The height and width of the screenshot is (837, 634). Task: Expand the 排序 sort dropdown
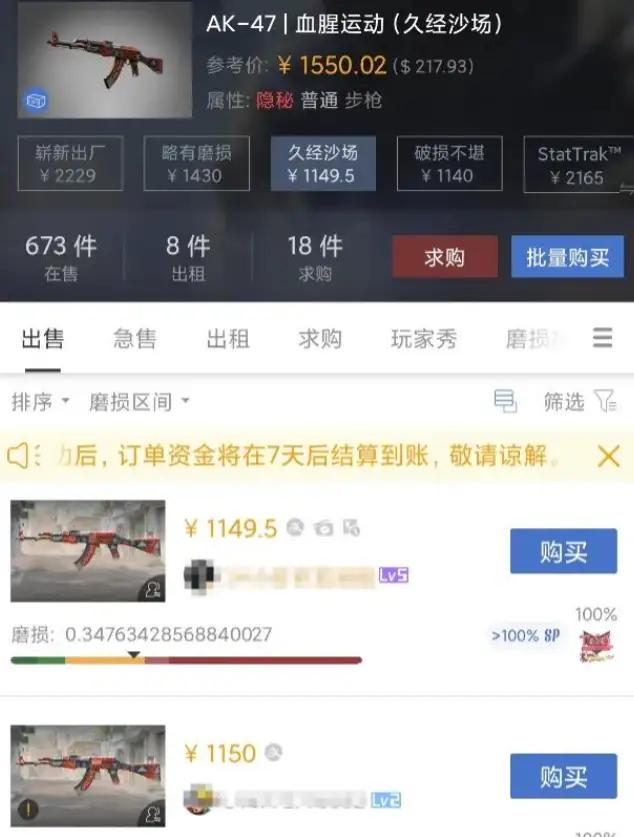pos(41,402)
